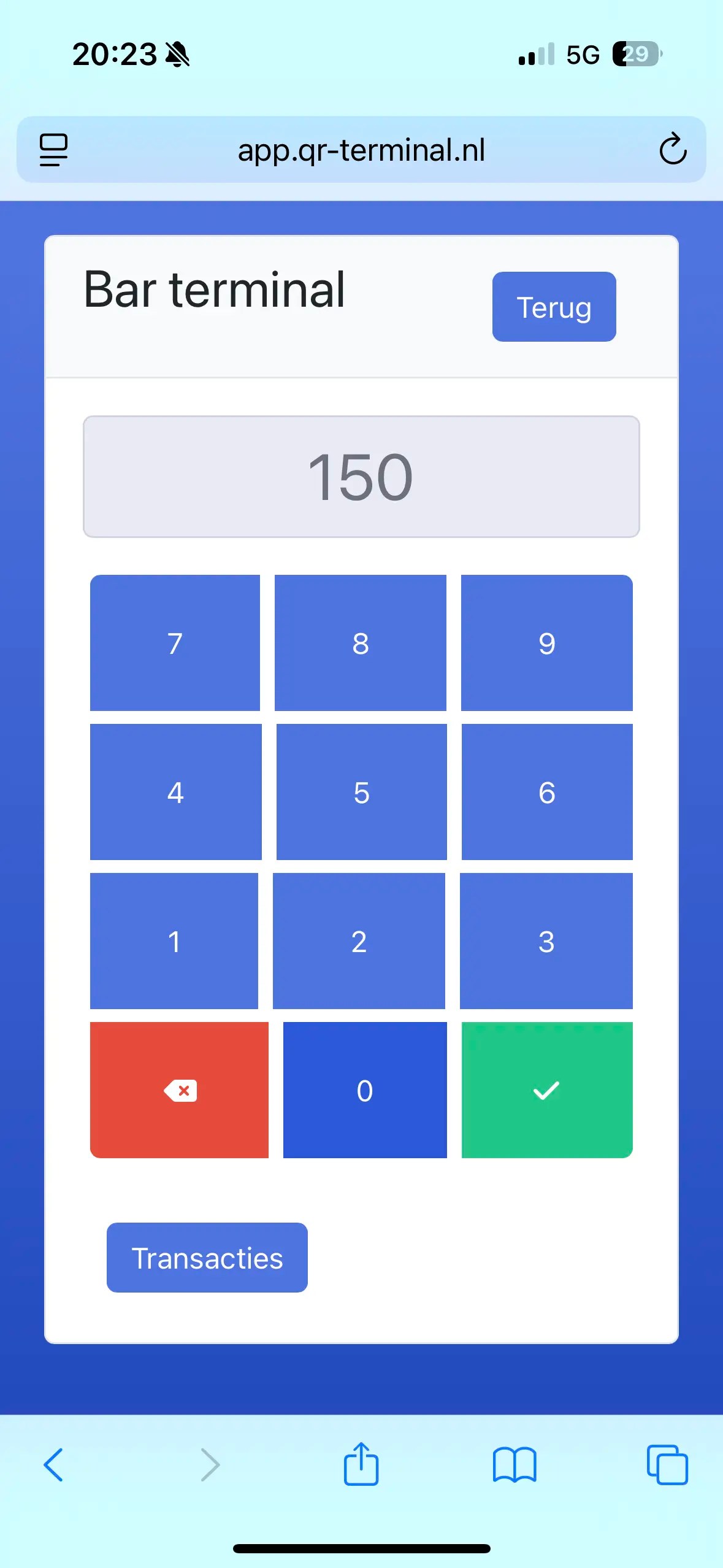The width and height of the screenshot is (723, 1568).
Task: Open the Transacties list
Action: point(207,1258)
